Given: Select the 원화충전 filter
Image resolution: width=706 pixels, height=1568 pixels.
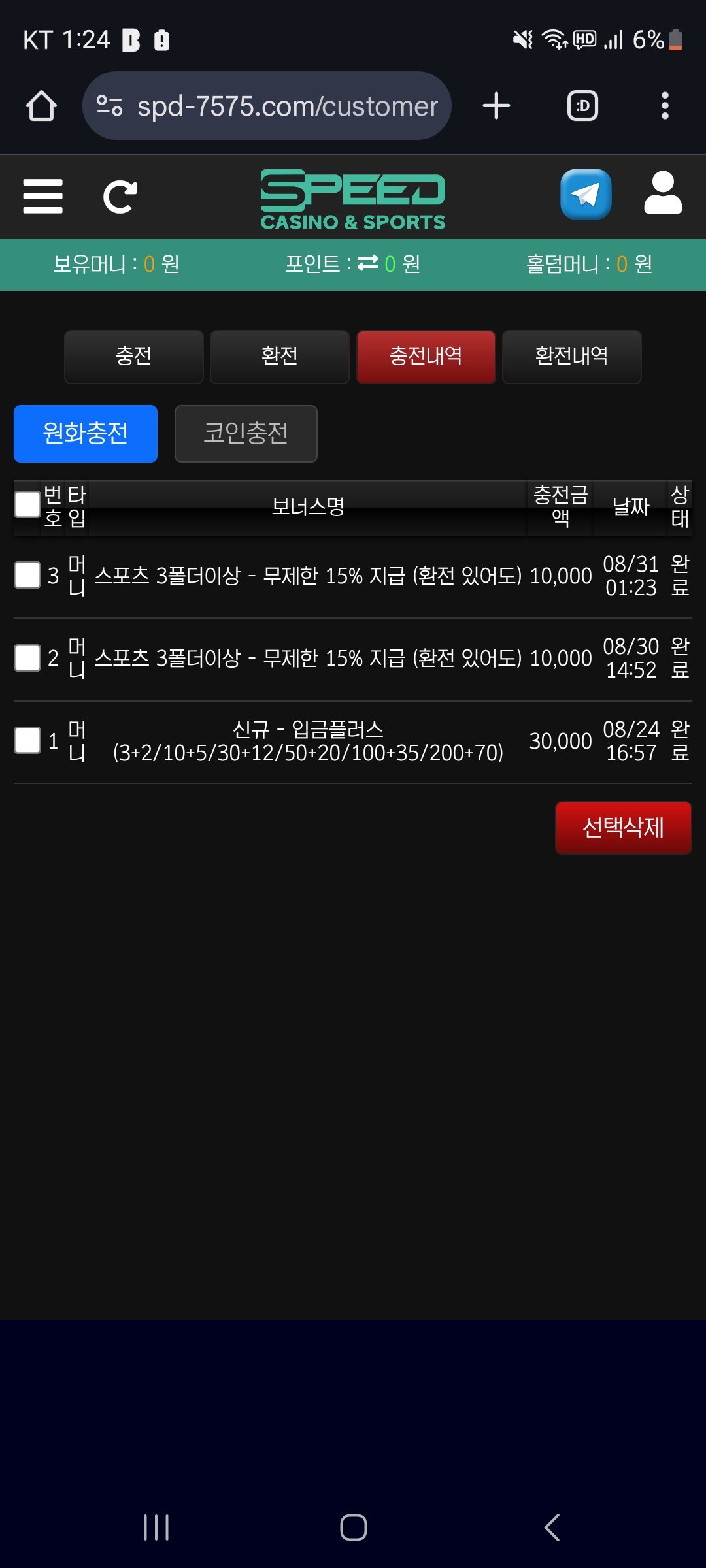Looking at the screenshot, I should pyautogui.click(x=86, y=434).
